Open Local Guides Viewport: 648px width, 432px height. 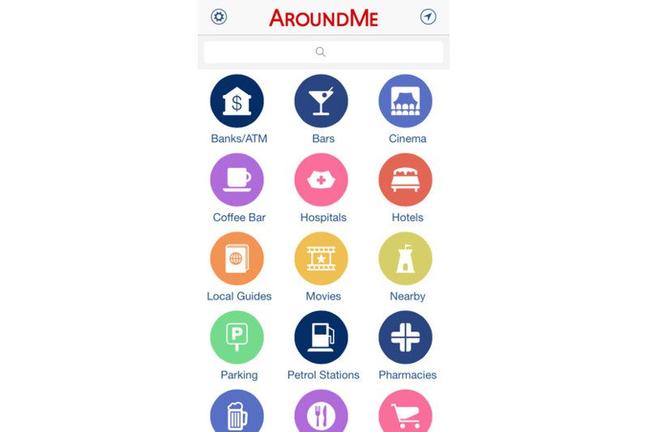click(x=238, y=259)
